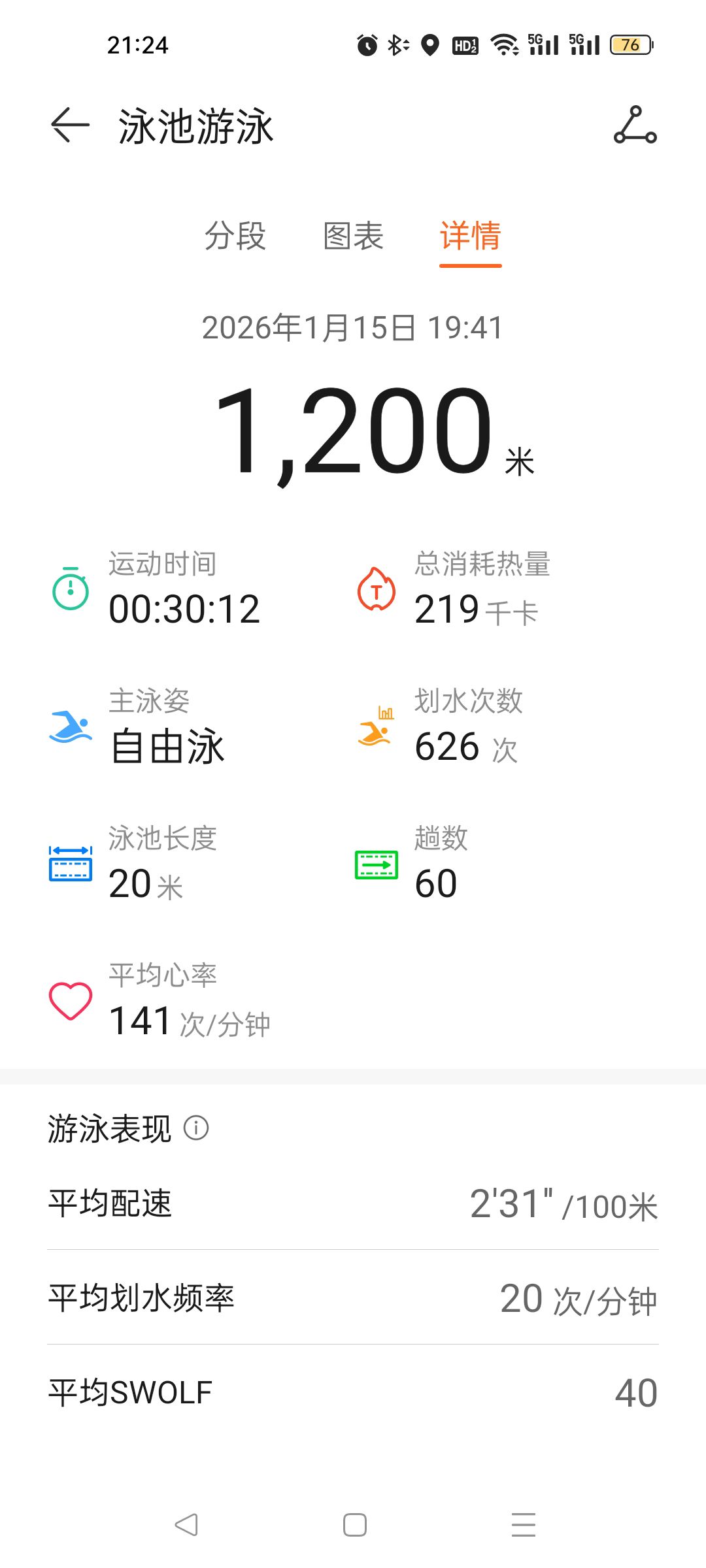Tap the system home button
Image resolution: width=706 pixels, height=1568 pixels.
point(355,1525)
